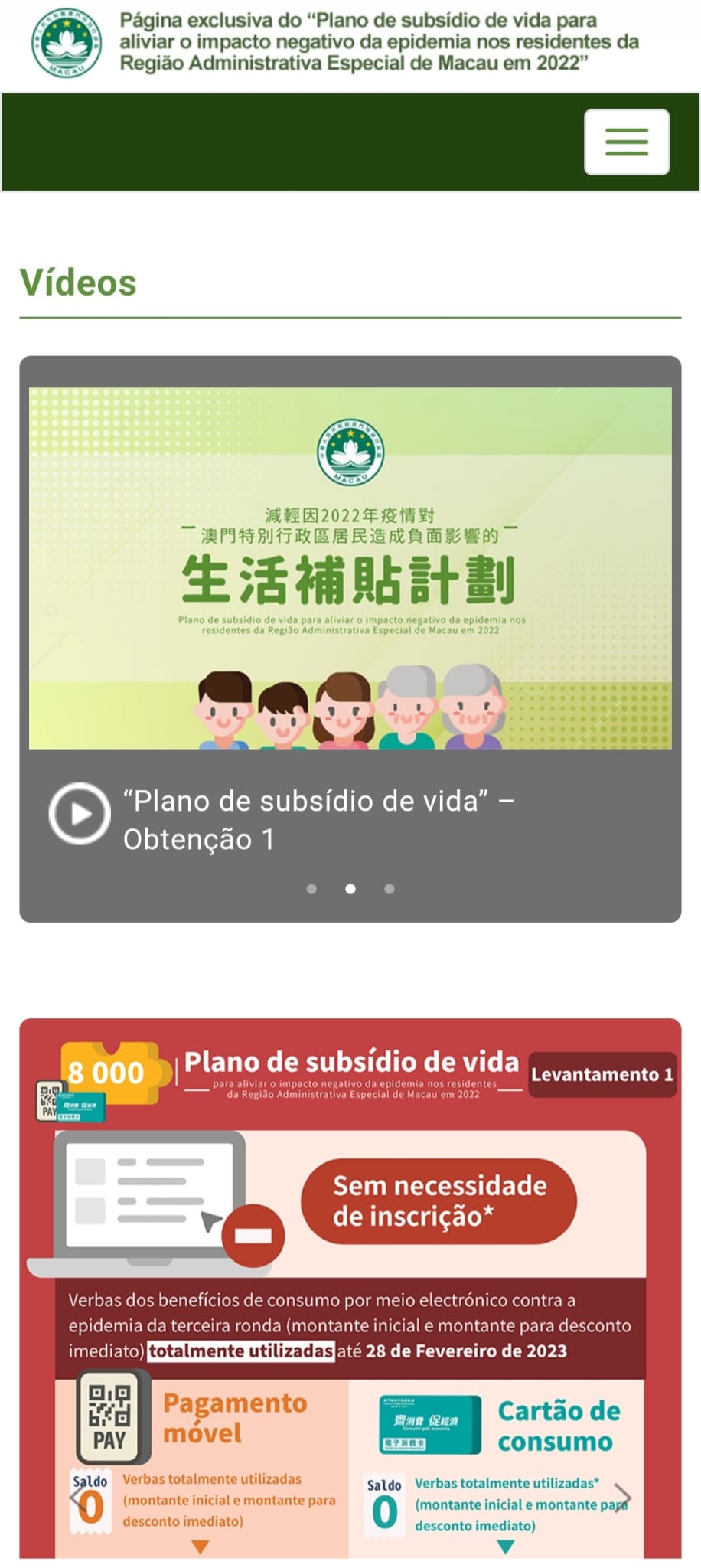Select the first video carousel dot
Image resolution: width=701 pixels, height=1568 pixels.
[x=311, y=889]
